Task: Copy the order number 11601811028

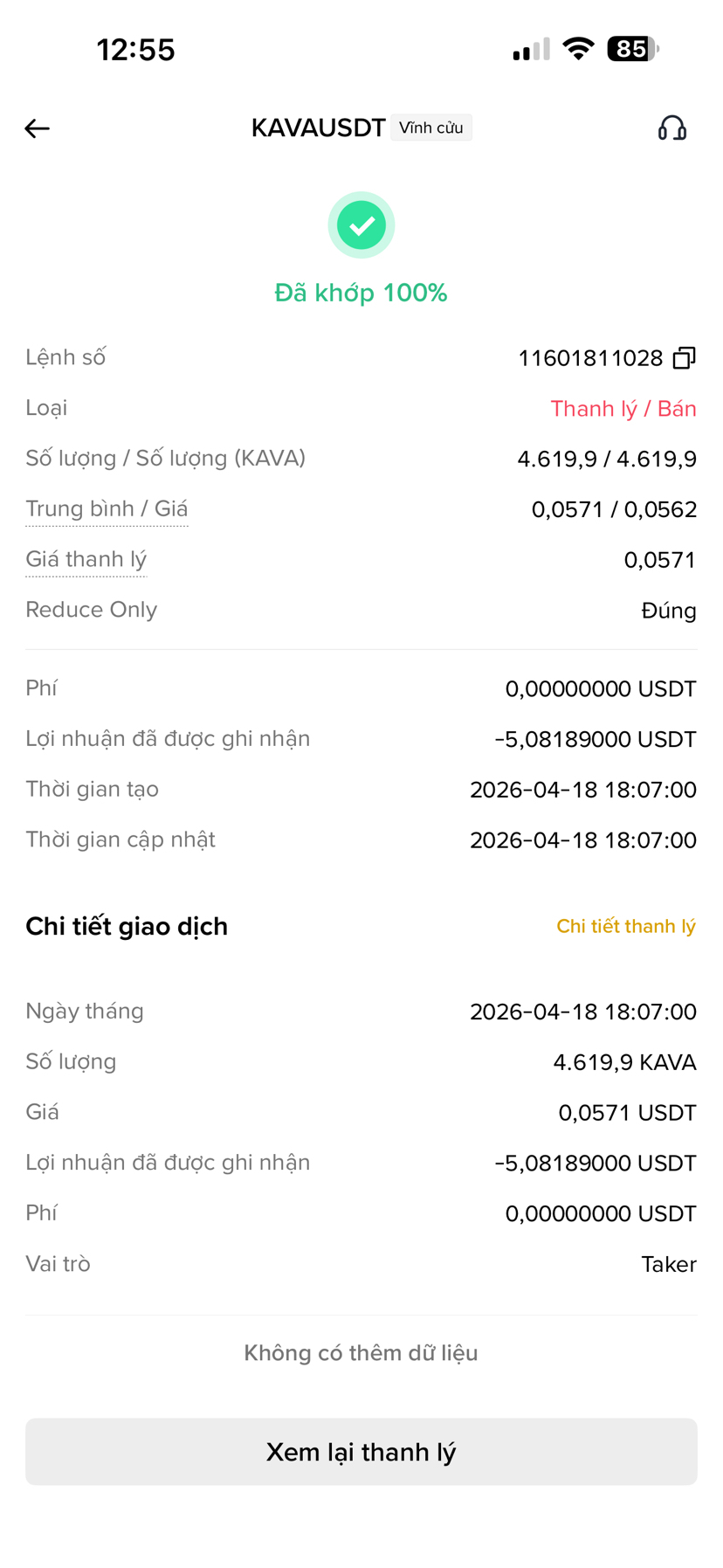Action: [684, 358]
